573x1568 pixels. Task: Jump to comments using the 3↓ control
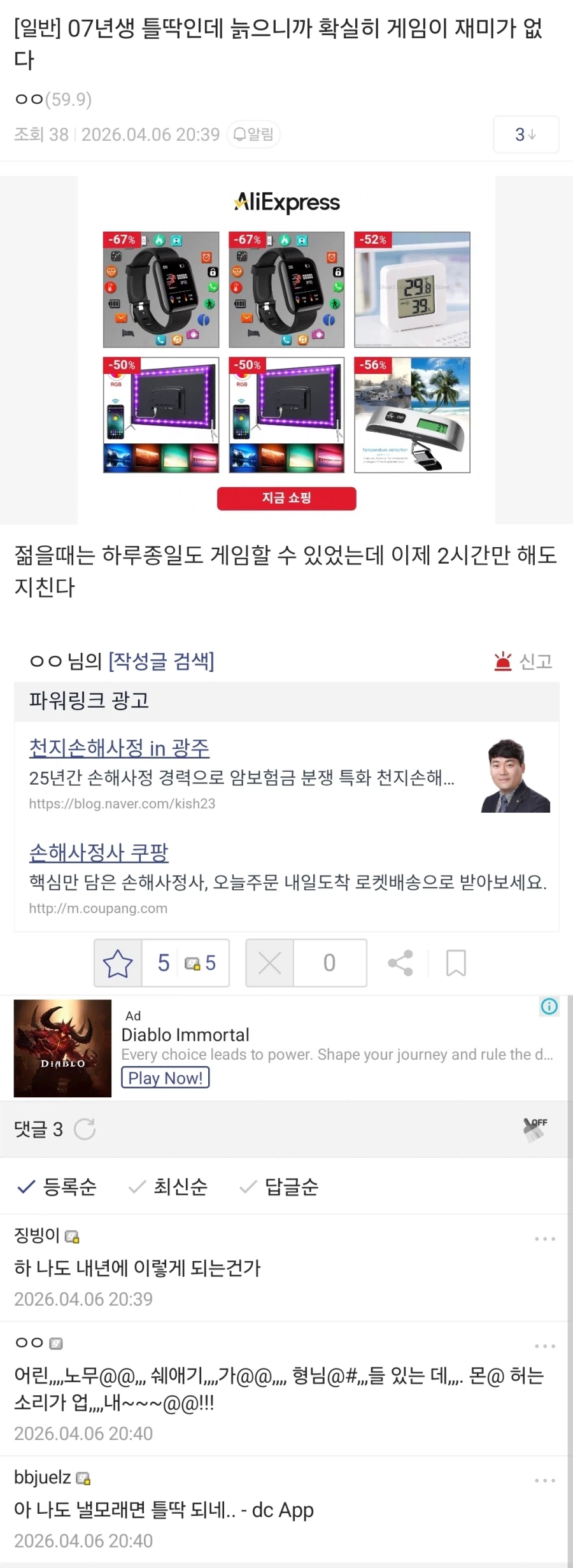click(525, 134)
